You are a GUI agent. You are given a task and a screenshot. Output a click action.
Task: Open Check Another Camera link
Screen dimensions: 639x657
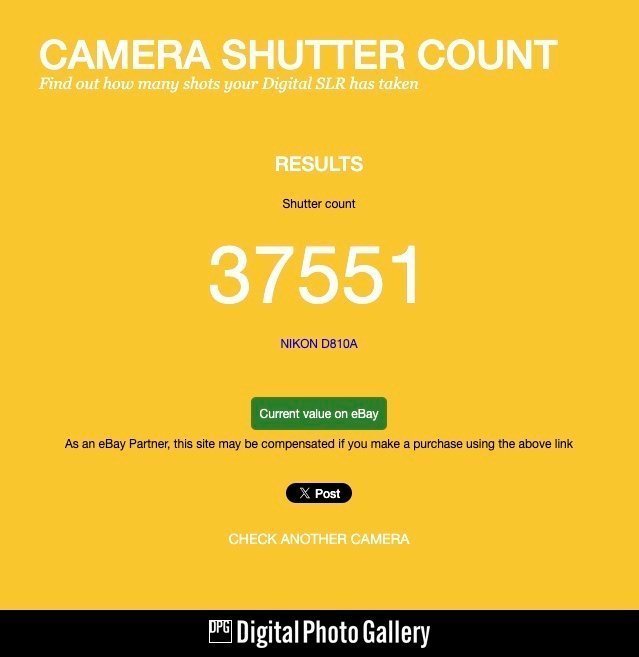(318, 539)
